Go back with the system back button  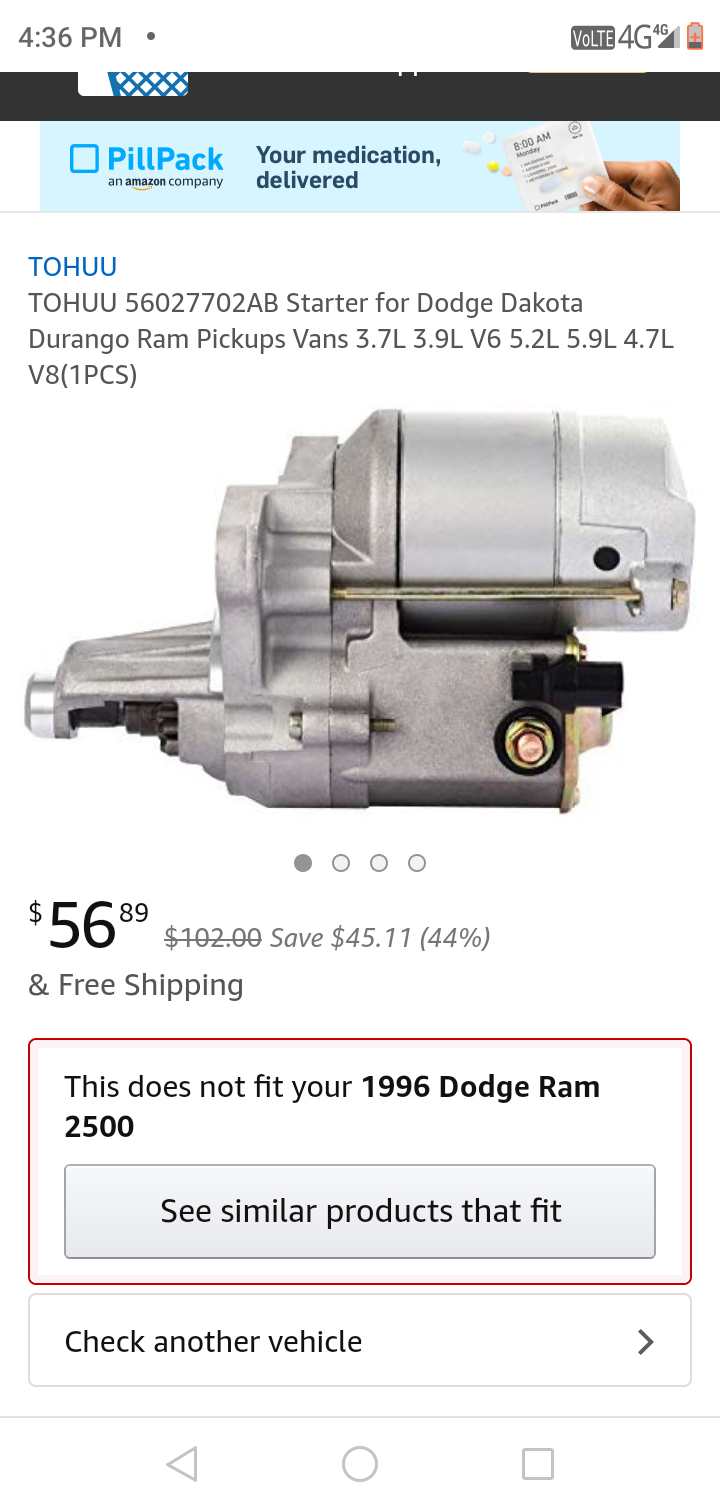182,1464
